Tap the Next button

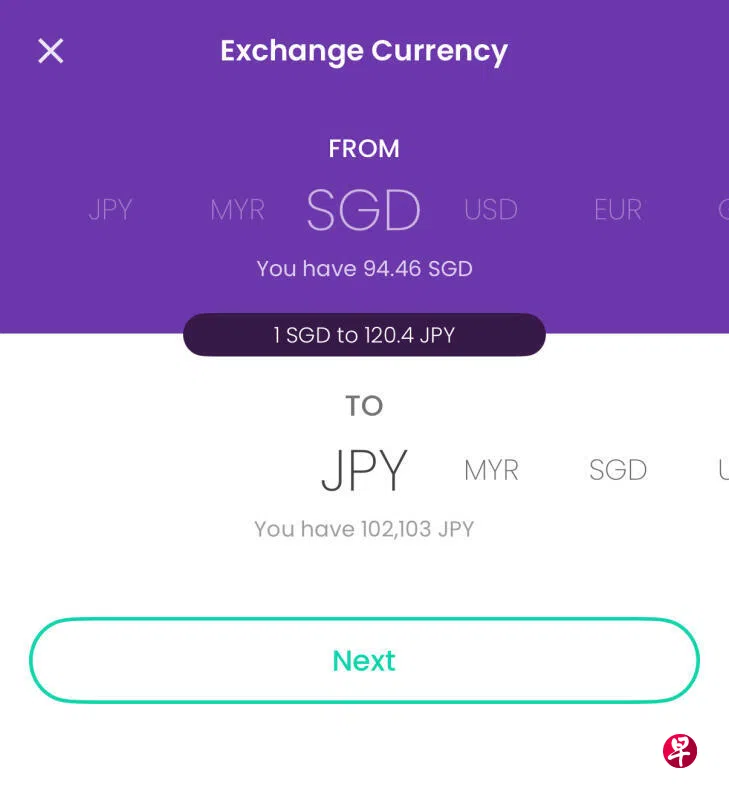[x=364, y=660]
